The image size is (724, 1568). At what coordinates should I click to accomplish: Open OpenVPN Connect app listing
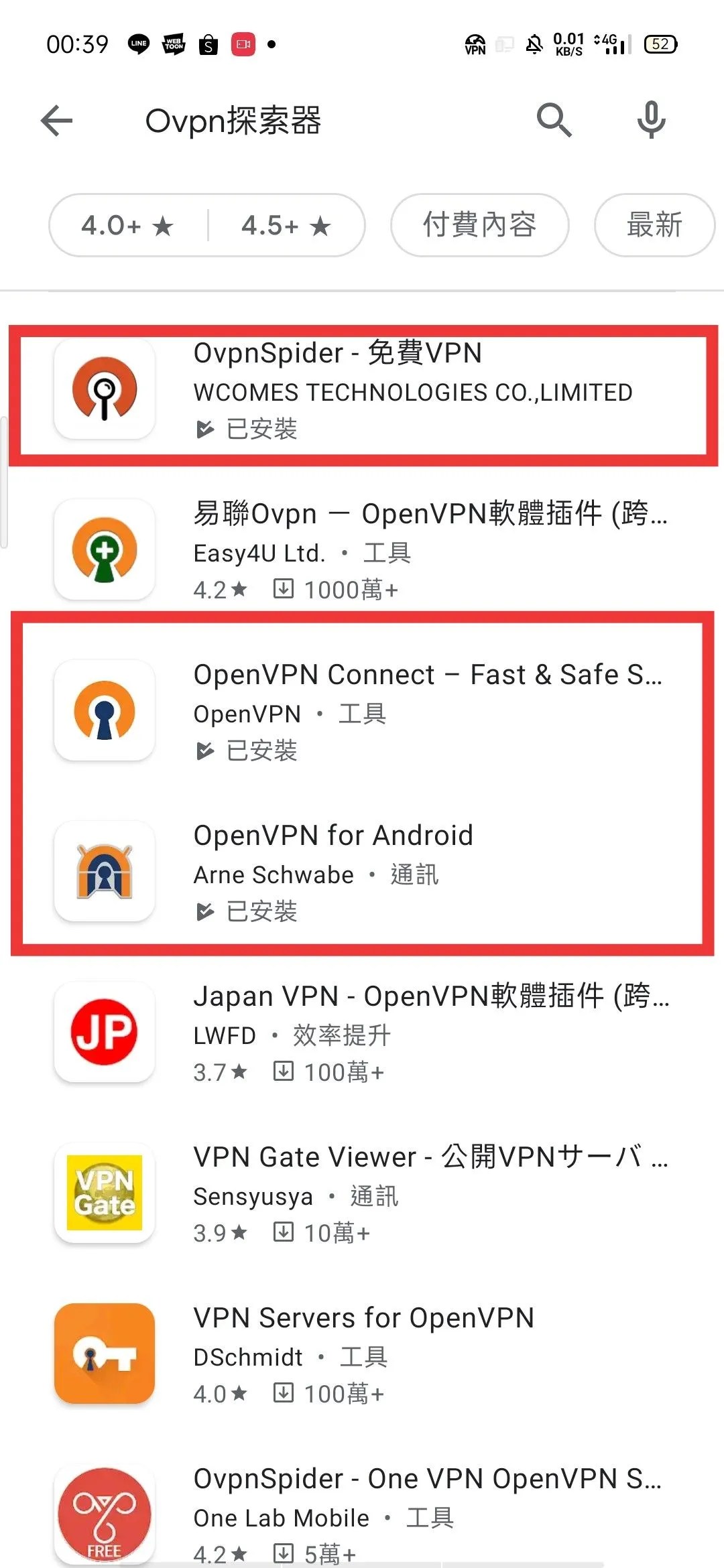[362, 712]
